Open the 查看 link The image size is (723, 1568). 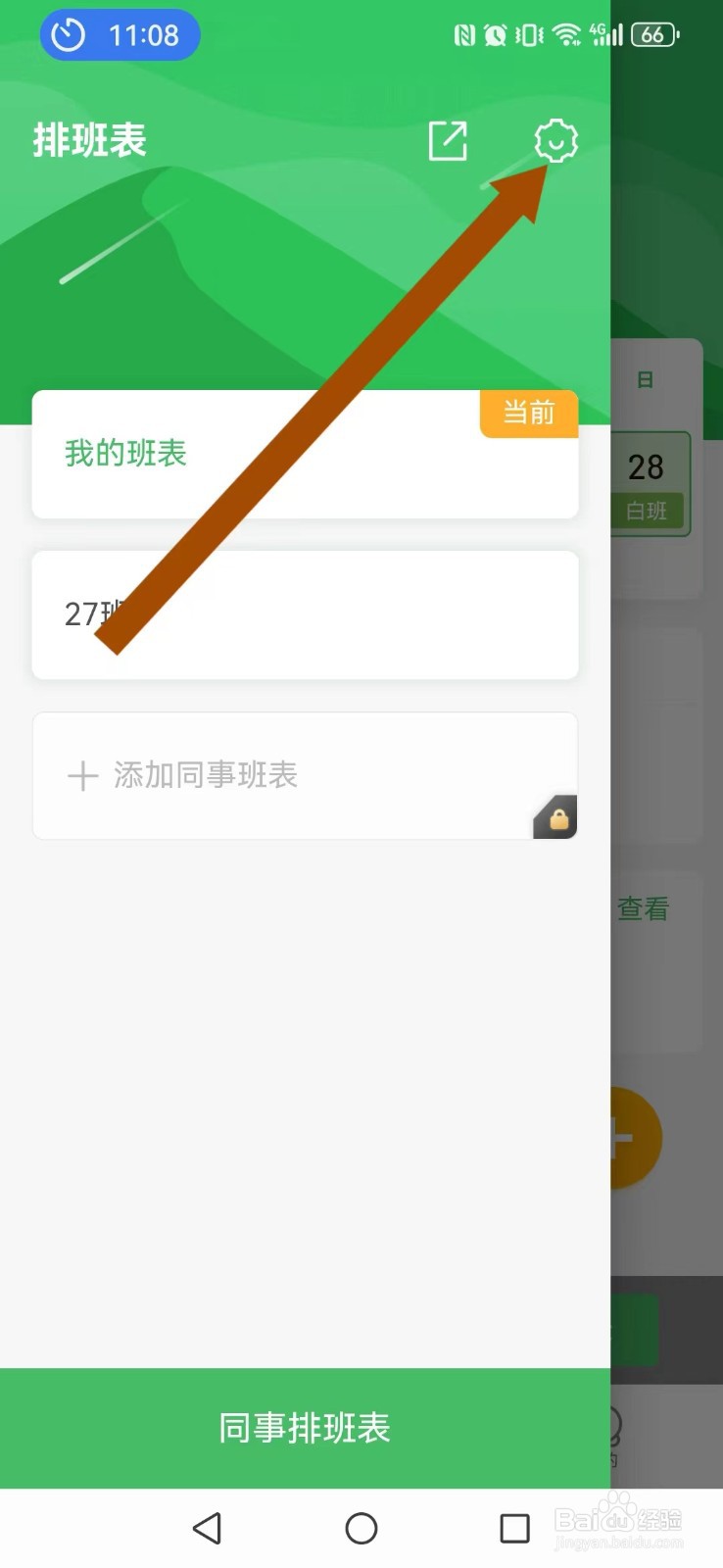645,908
